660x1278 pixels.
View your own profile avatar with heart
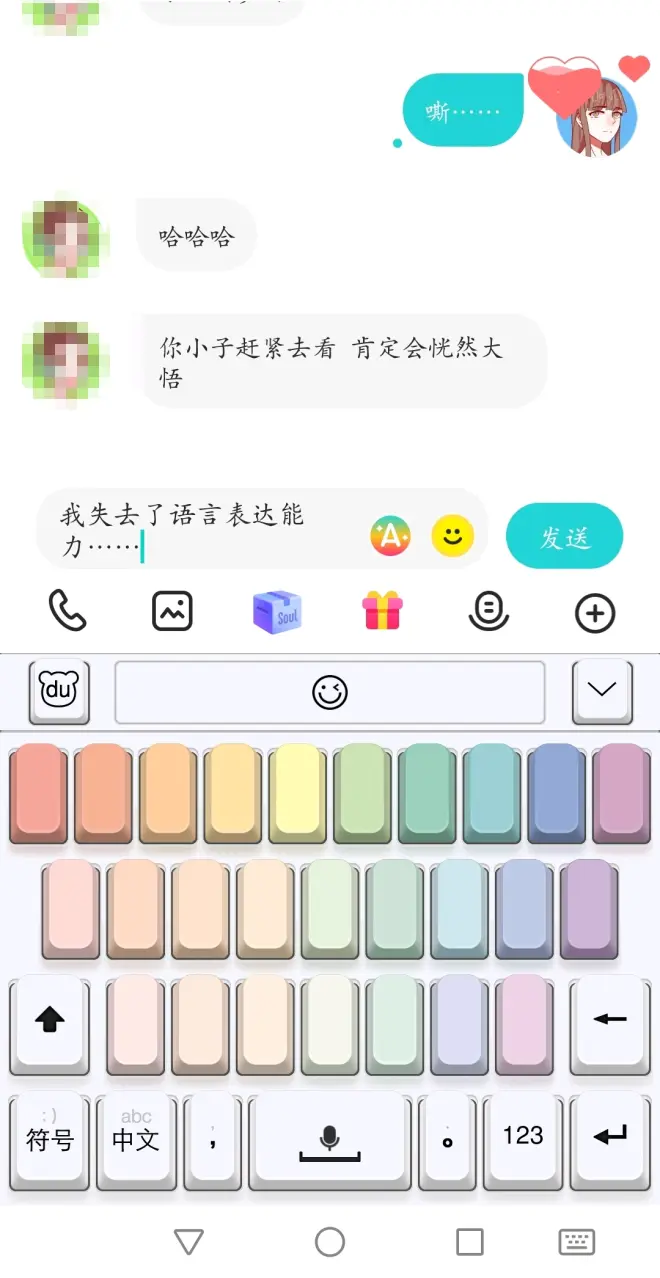tap(596, 116)
